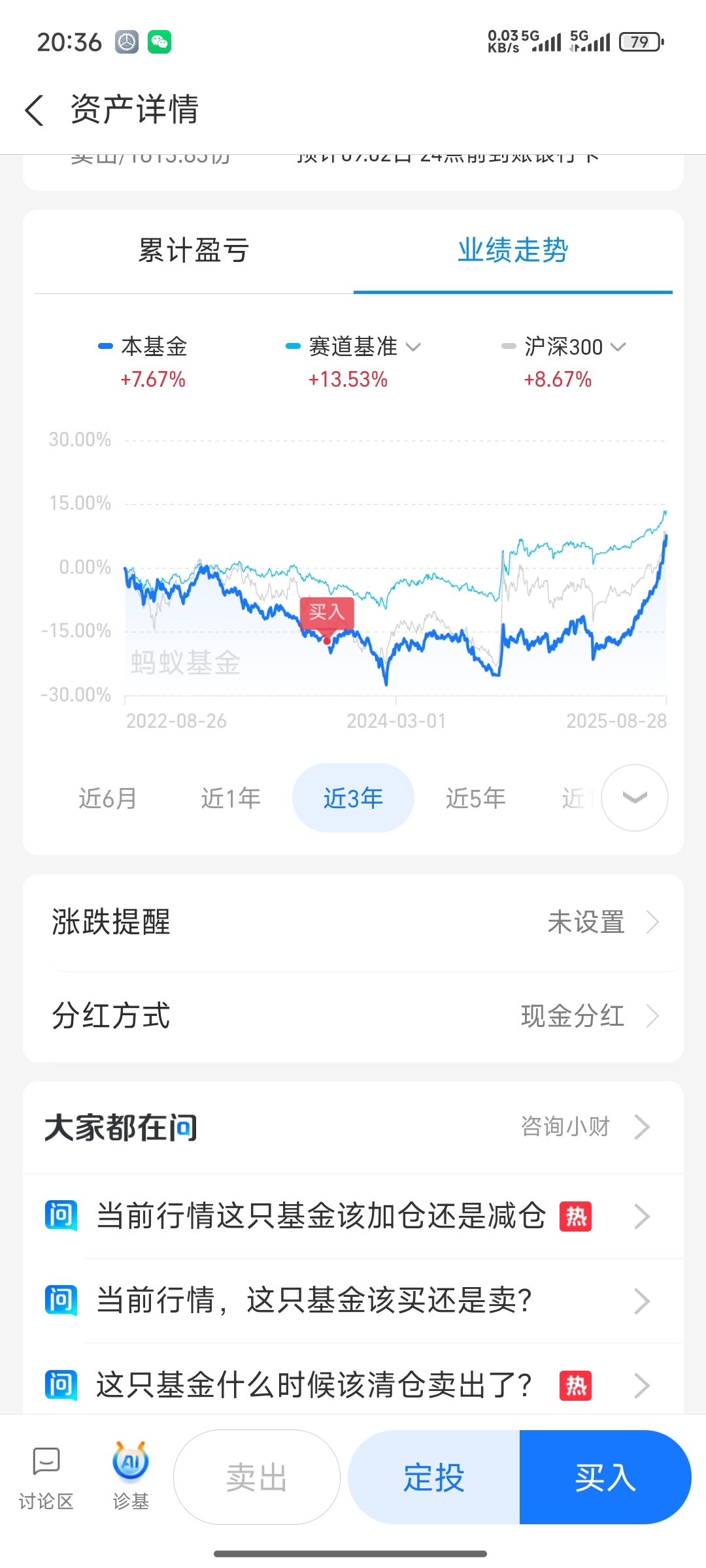
Task: Select the 业绩走势 tab
Action: tap(513, 250)
